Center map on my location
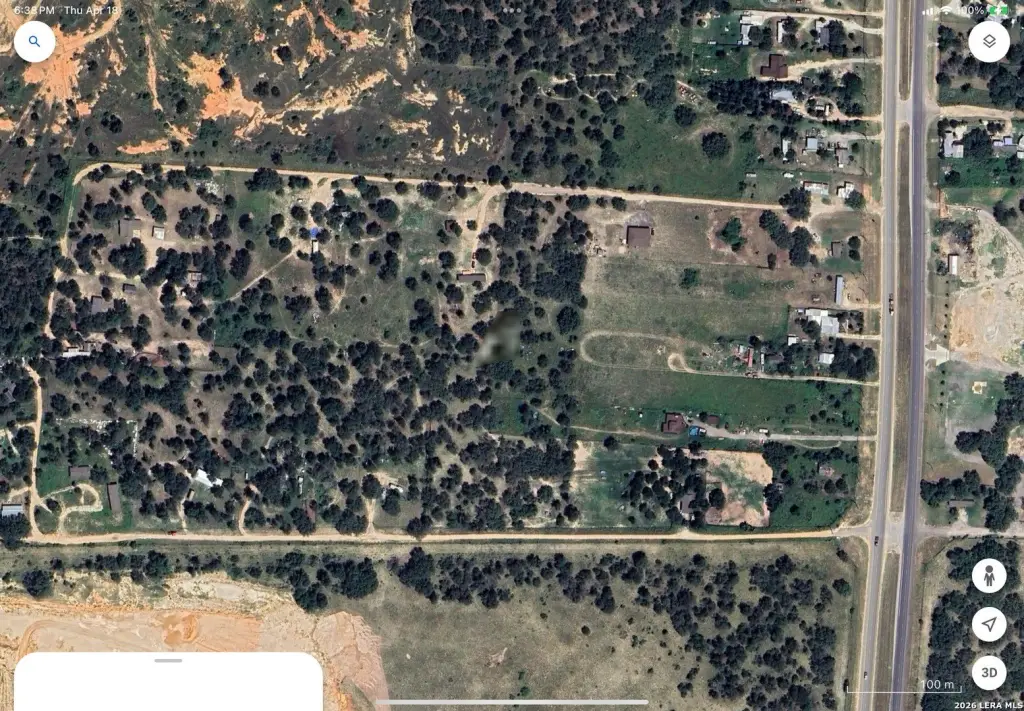Screen dimensions: 1024x711 [x=988, y=624]
